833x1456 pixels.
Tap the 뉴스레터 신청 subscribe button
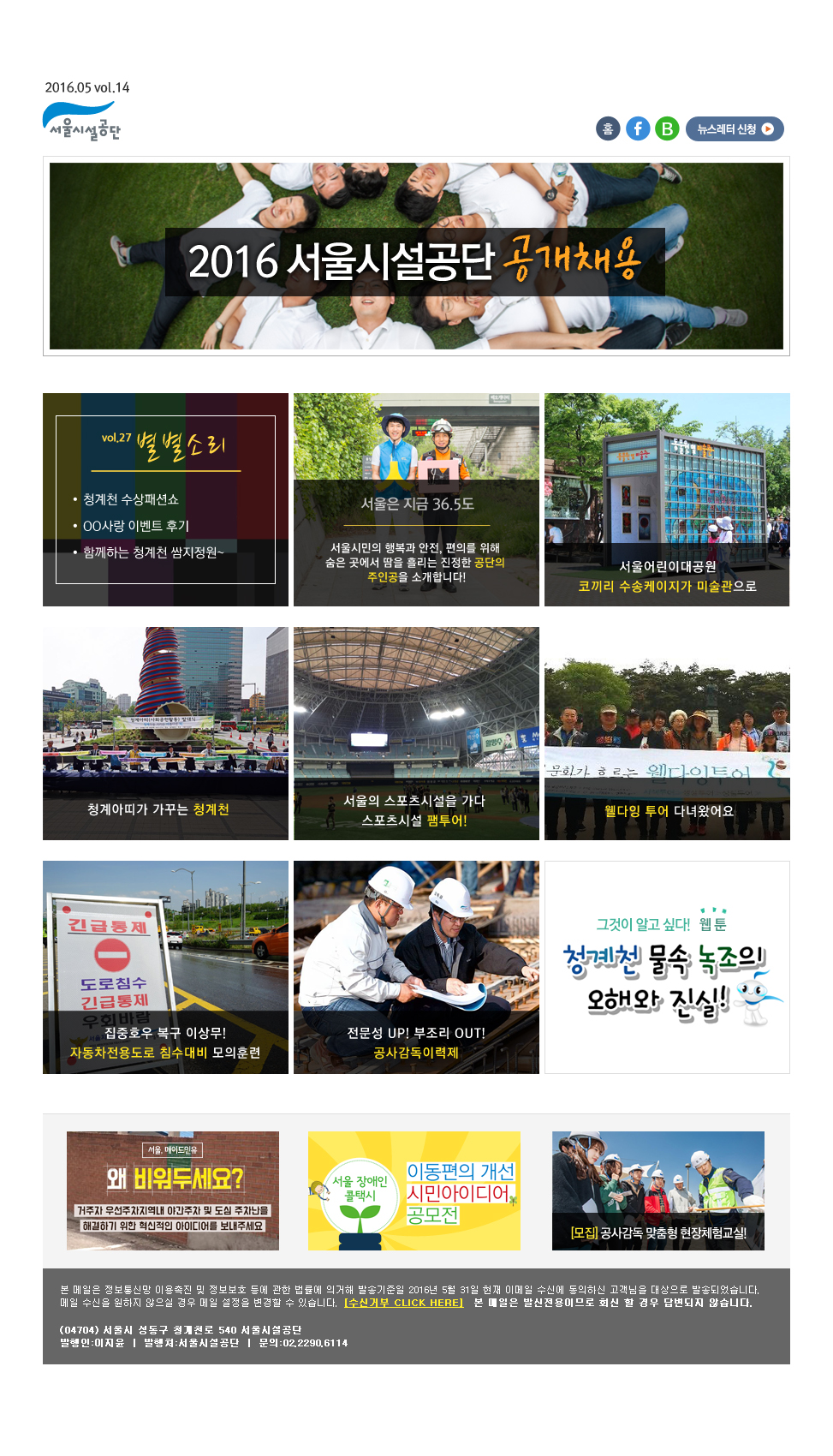735,128
